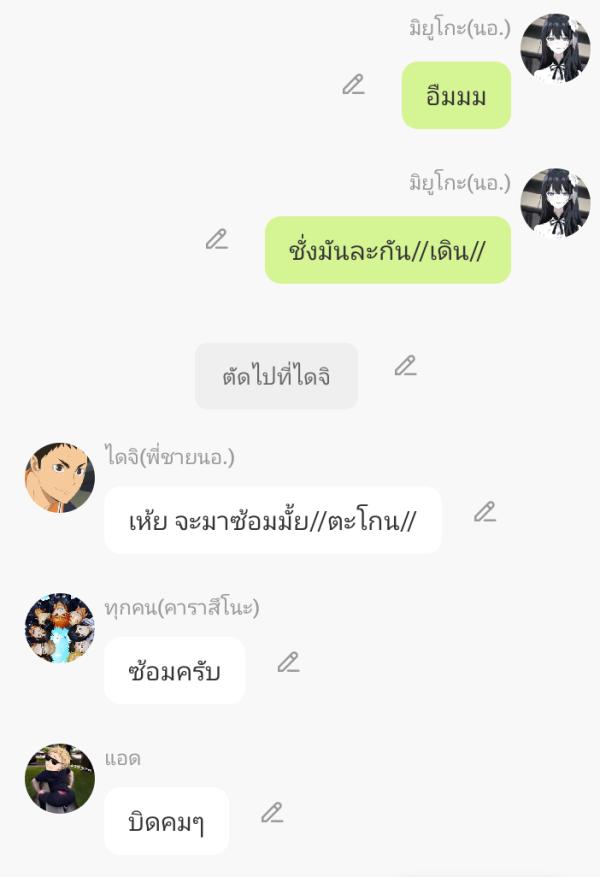This screenshot has height=877, width=600.
Task: Edit the message ชั่งมันละกัน//เดิน//
Action: pos(217,239)
